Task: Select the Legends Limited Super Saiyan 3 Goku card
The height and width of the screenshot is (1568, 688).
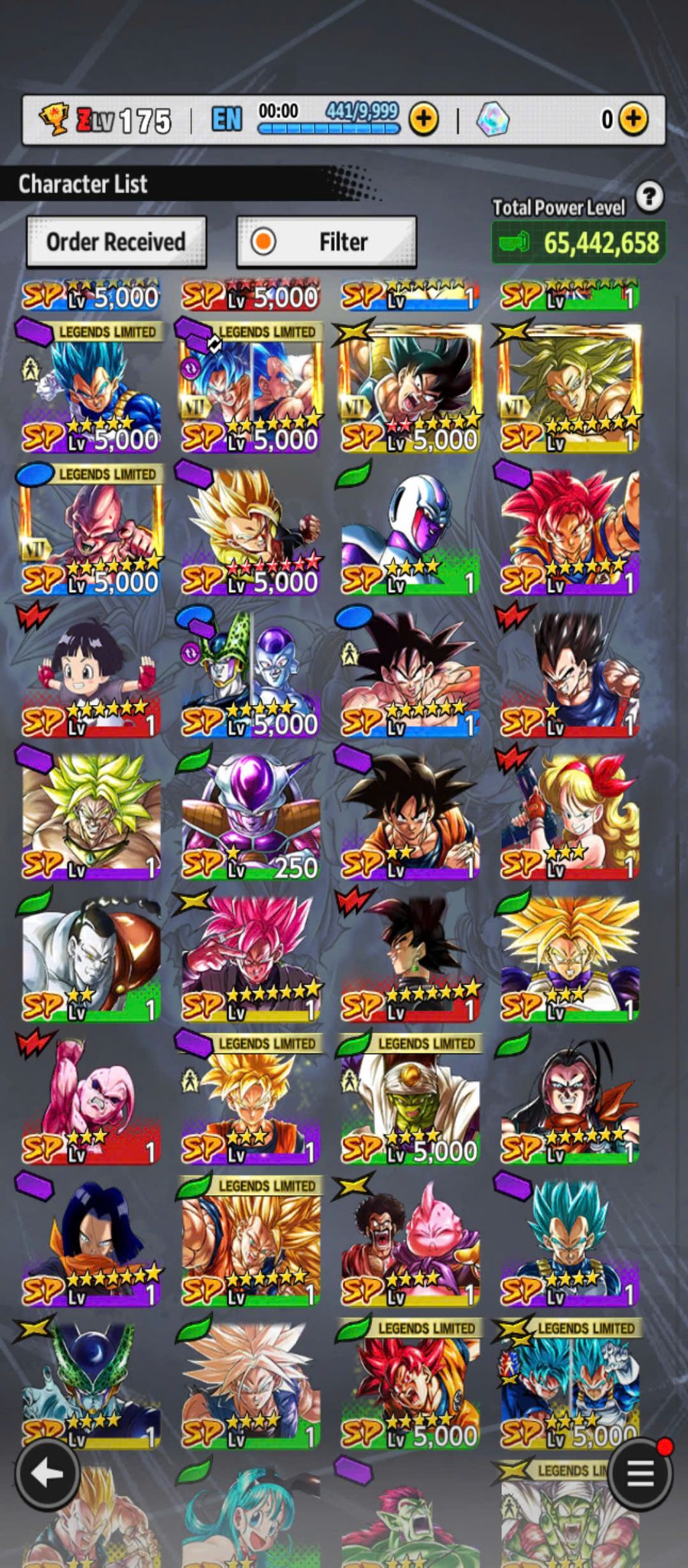Action: point(250,1242)
